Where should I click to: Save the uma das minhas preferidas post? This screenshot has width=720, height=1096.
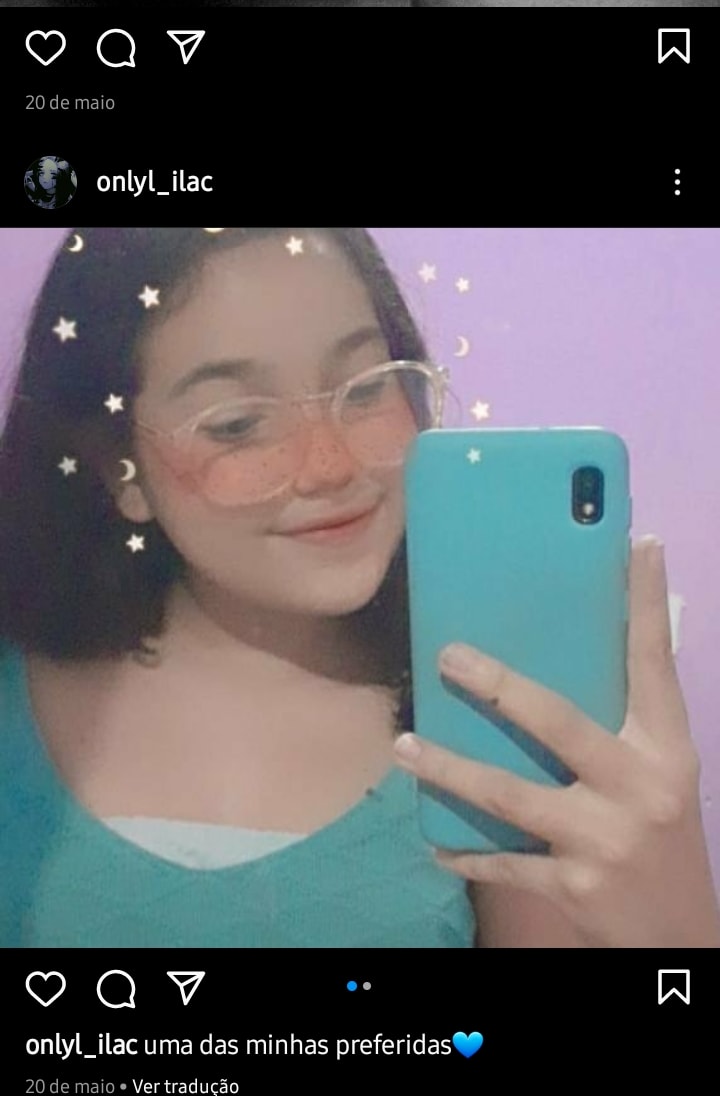coord(674,987)
